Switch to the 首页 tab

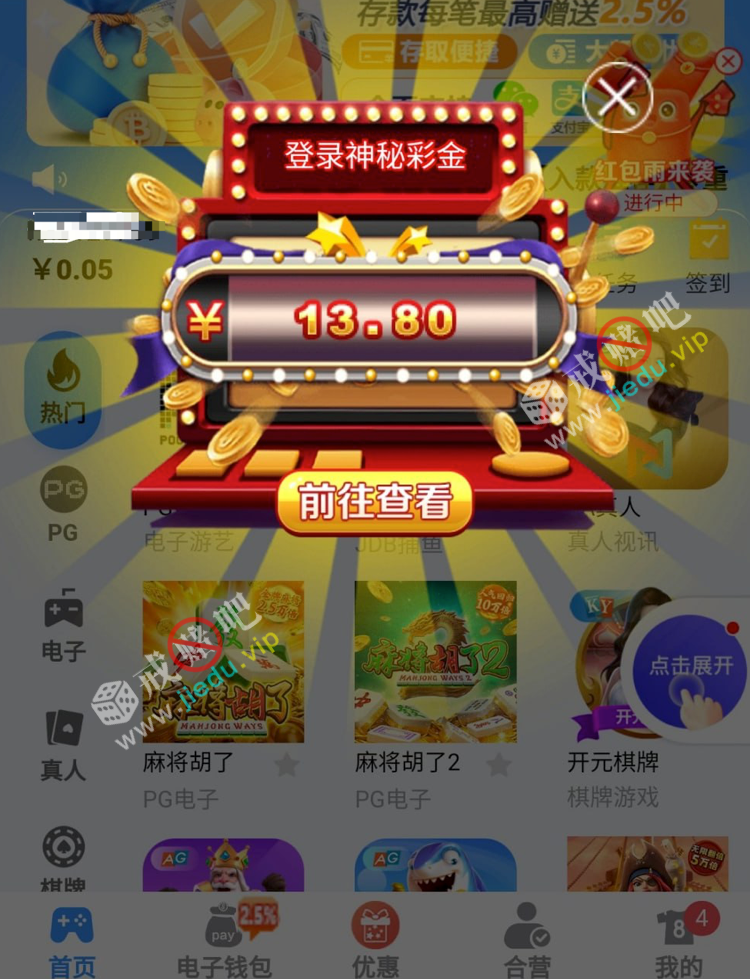coord(72,940)
